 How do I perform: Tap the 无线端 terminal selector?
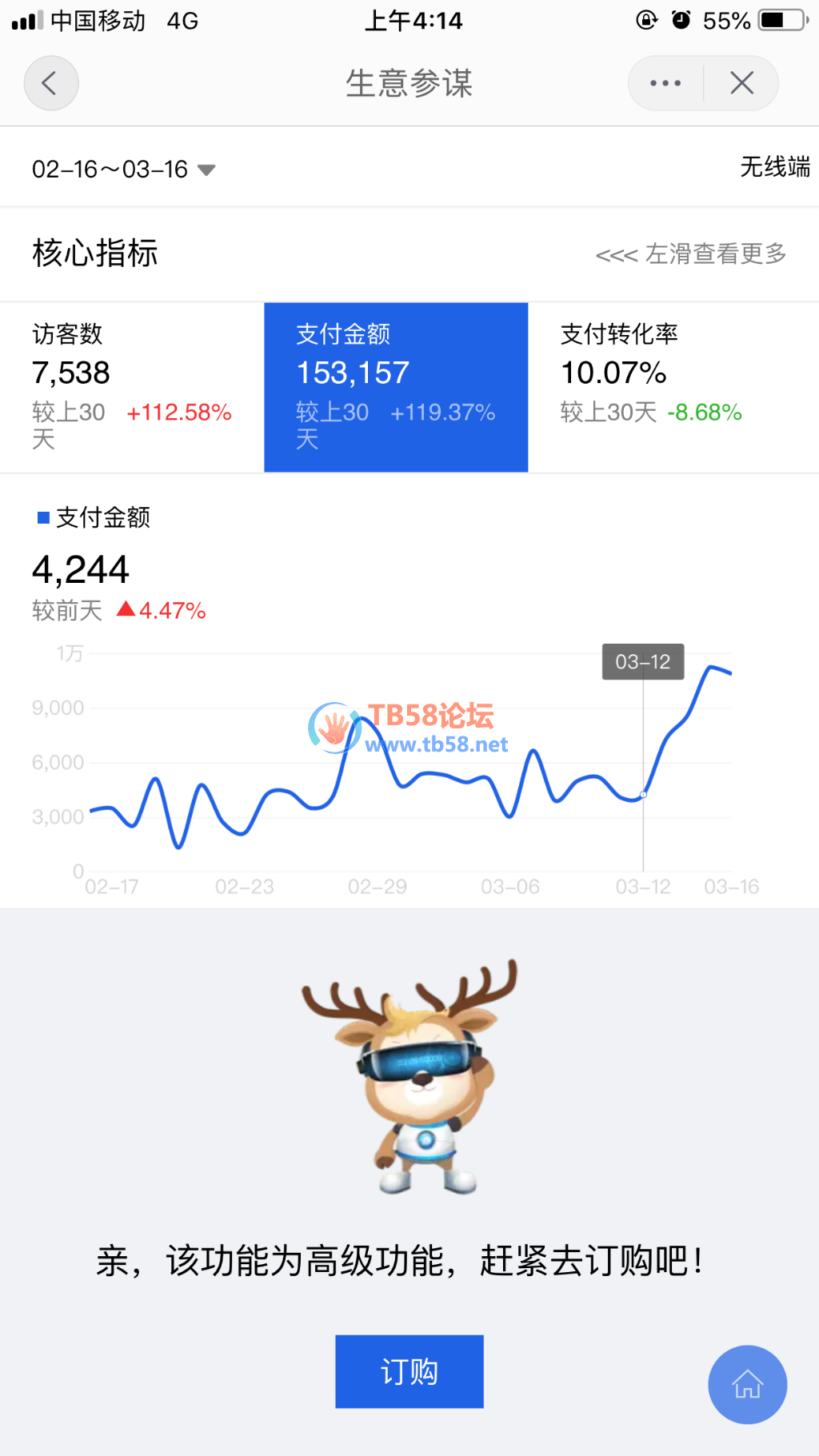click(x=774, y=167)
